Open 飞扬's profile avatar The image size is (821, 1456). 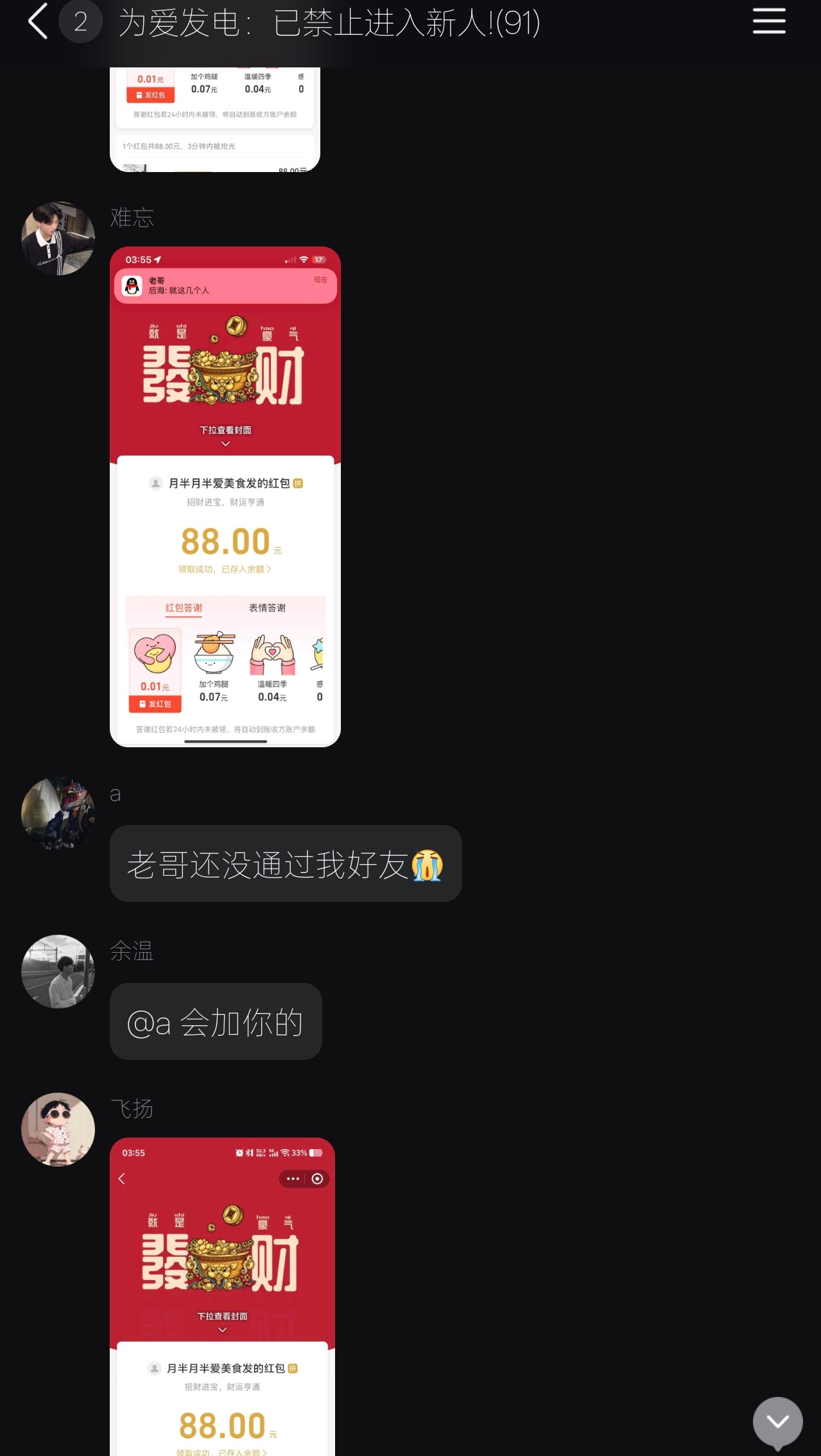click(58, 1129)
